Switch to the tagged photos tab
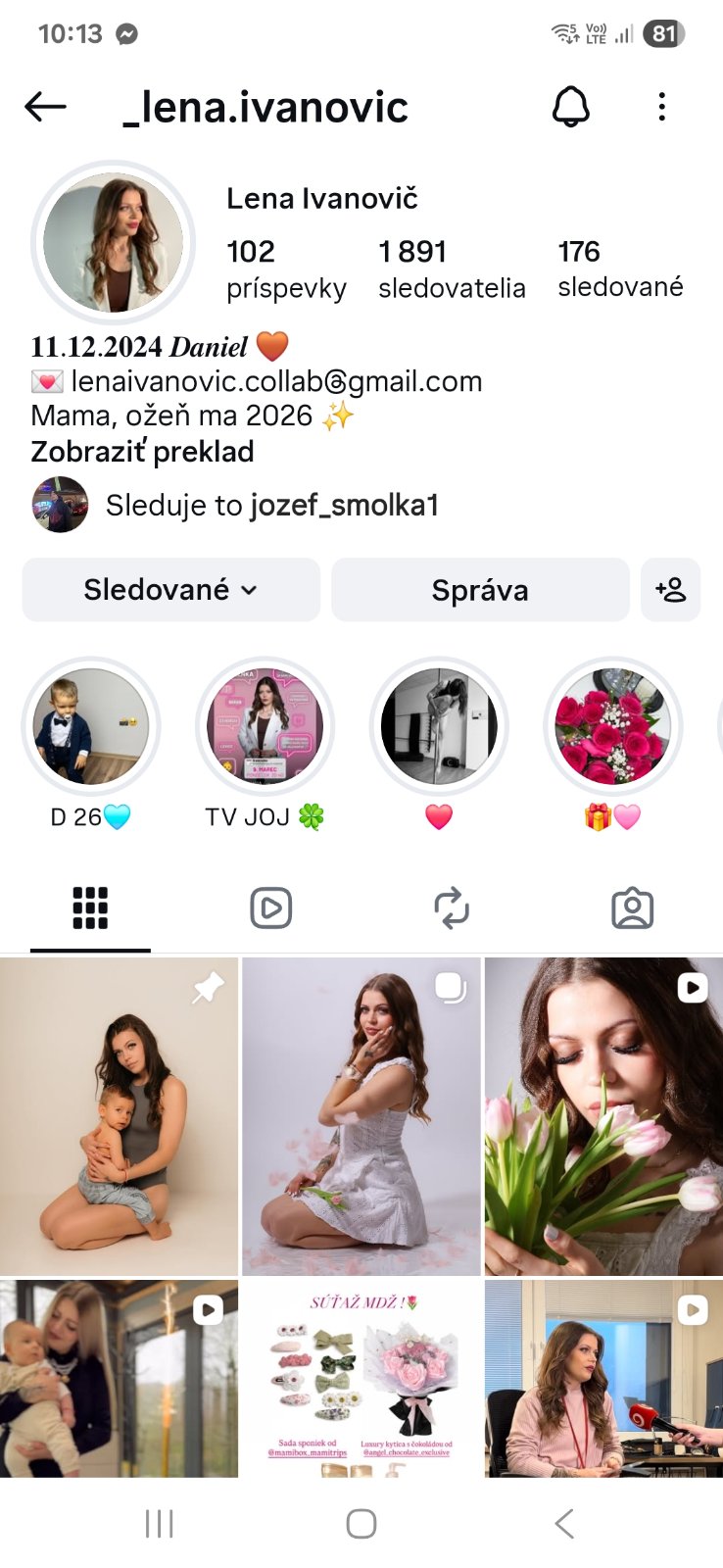 tap(632, 908)
